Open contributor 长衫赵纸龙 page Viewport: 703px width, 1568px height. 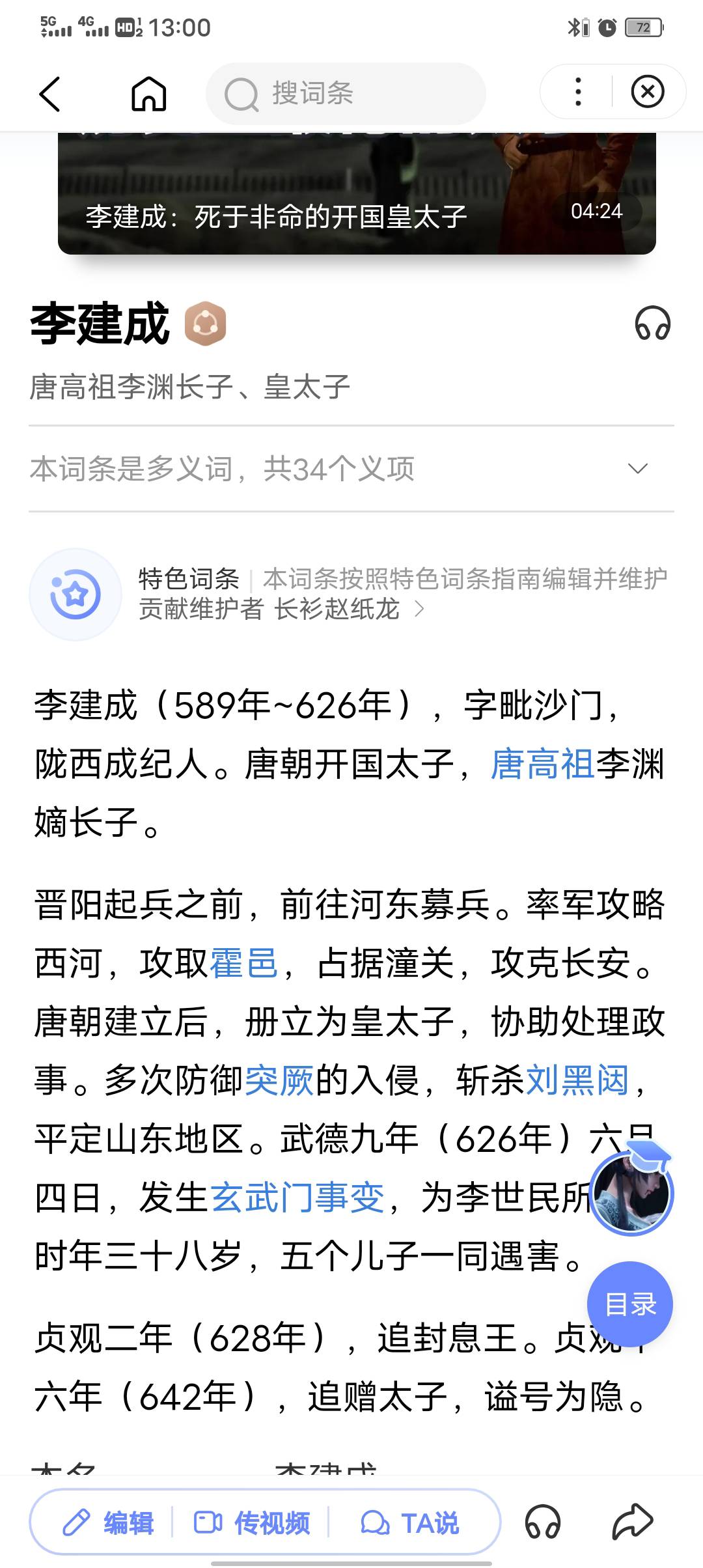click(337, 609)
